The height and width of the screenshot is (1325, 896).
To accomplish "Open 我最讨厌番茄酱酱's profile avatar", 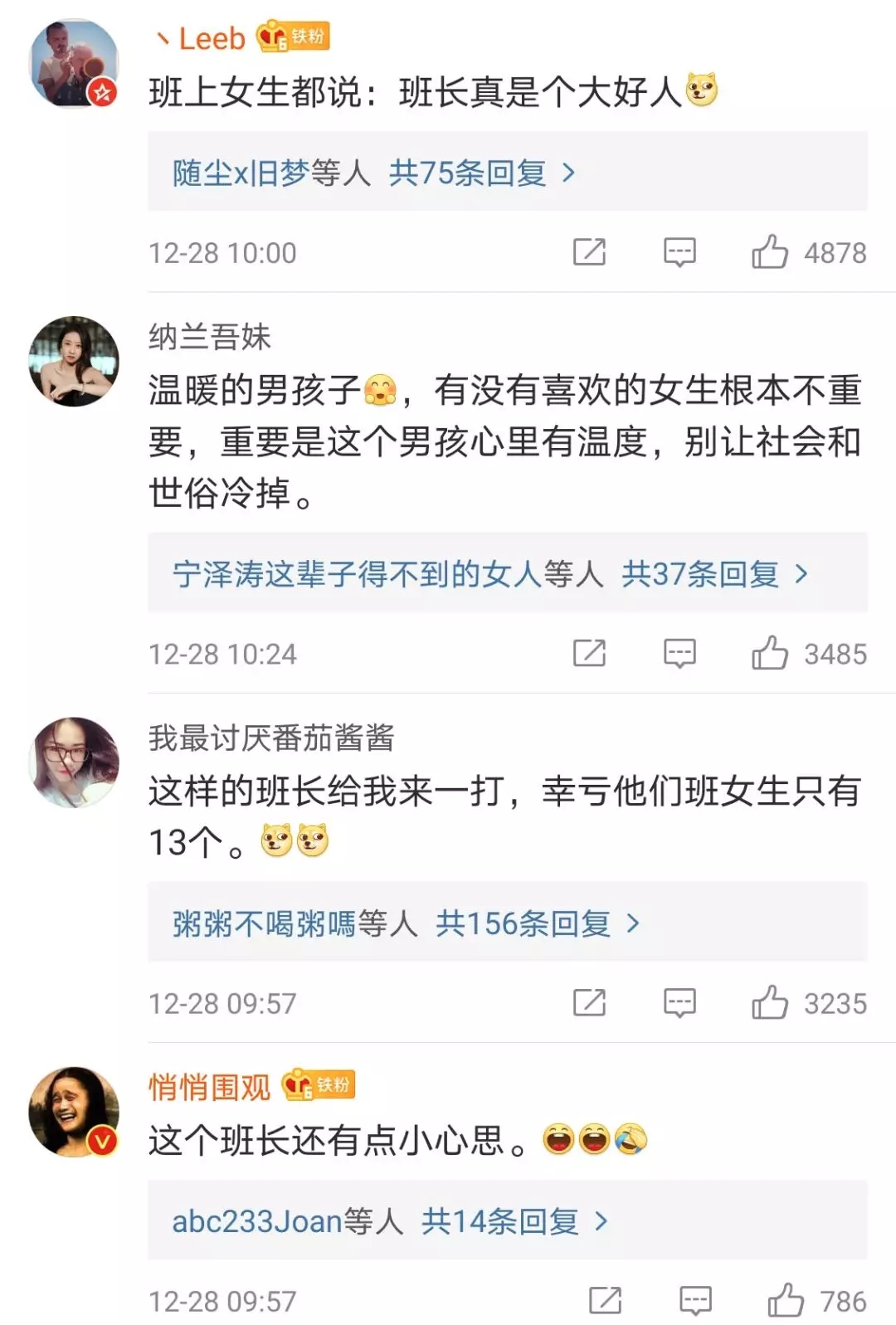I will coord(73,762).
